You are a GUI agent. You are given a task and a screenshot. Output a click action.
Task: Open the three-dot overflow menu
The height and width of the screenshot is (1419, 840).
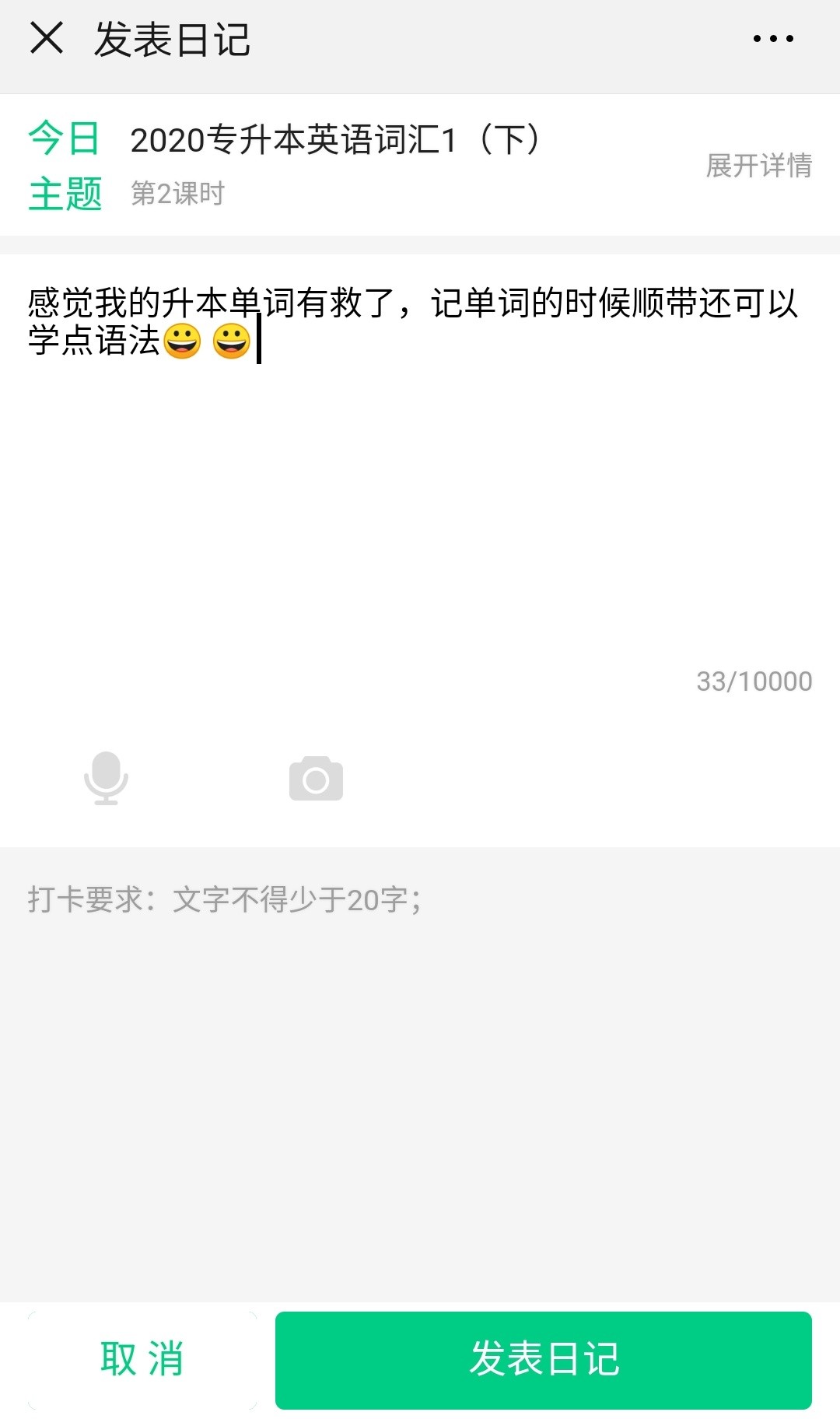tap(773, 38)
